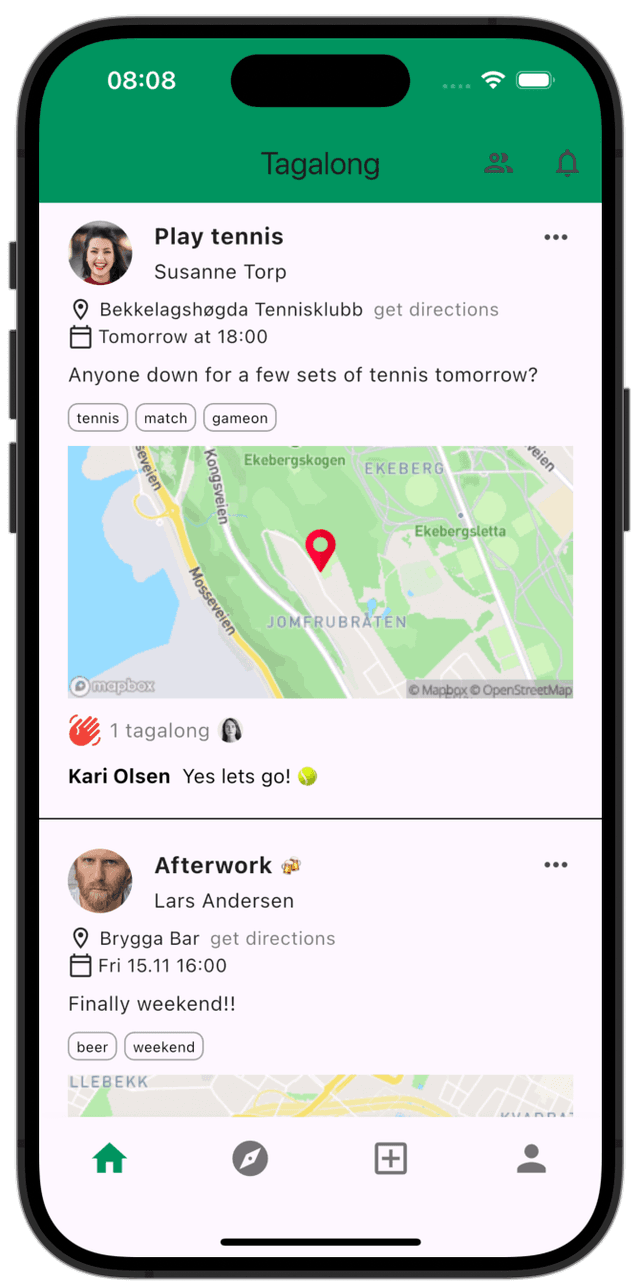Select the match tag chip
Screen dimensions: 640x1283
pos(165,418)
